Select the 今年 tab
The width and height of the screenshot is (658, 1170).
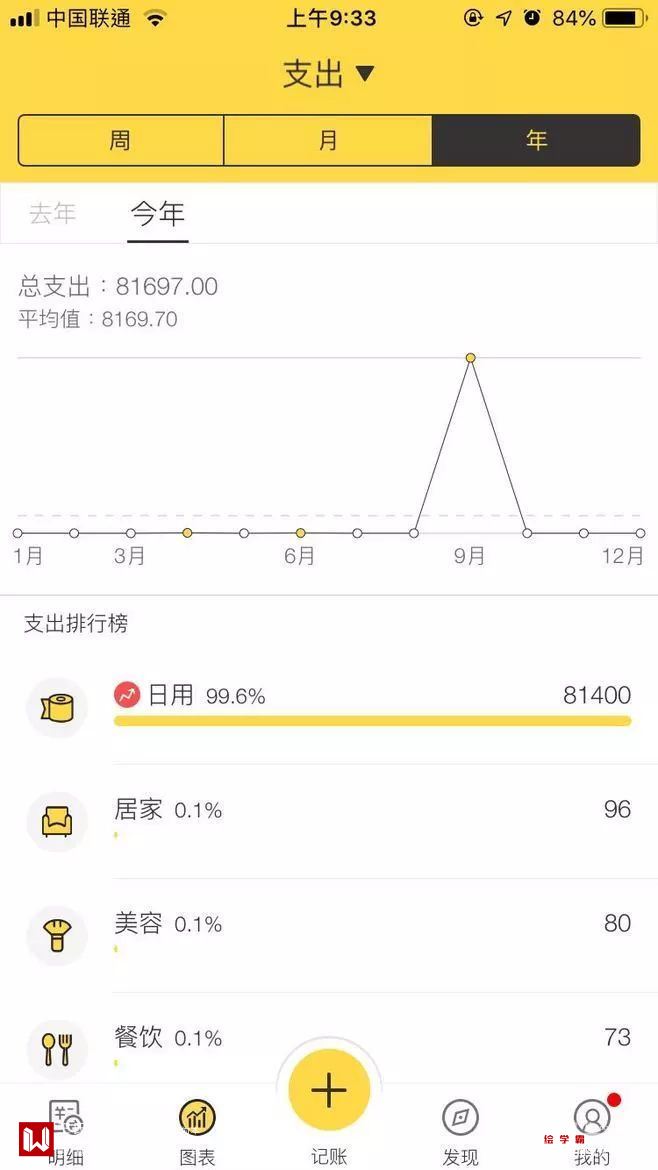[158, 213]
